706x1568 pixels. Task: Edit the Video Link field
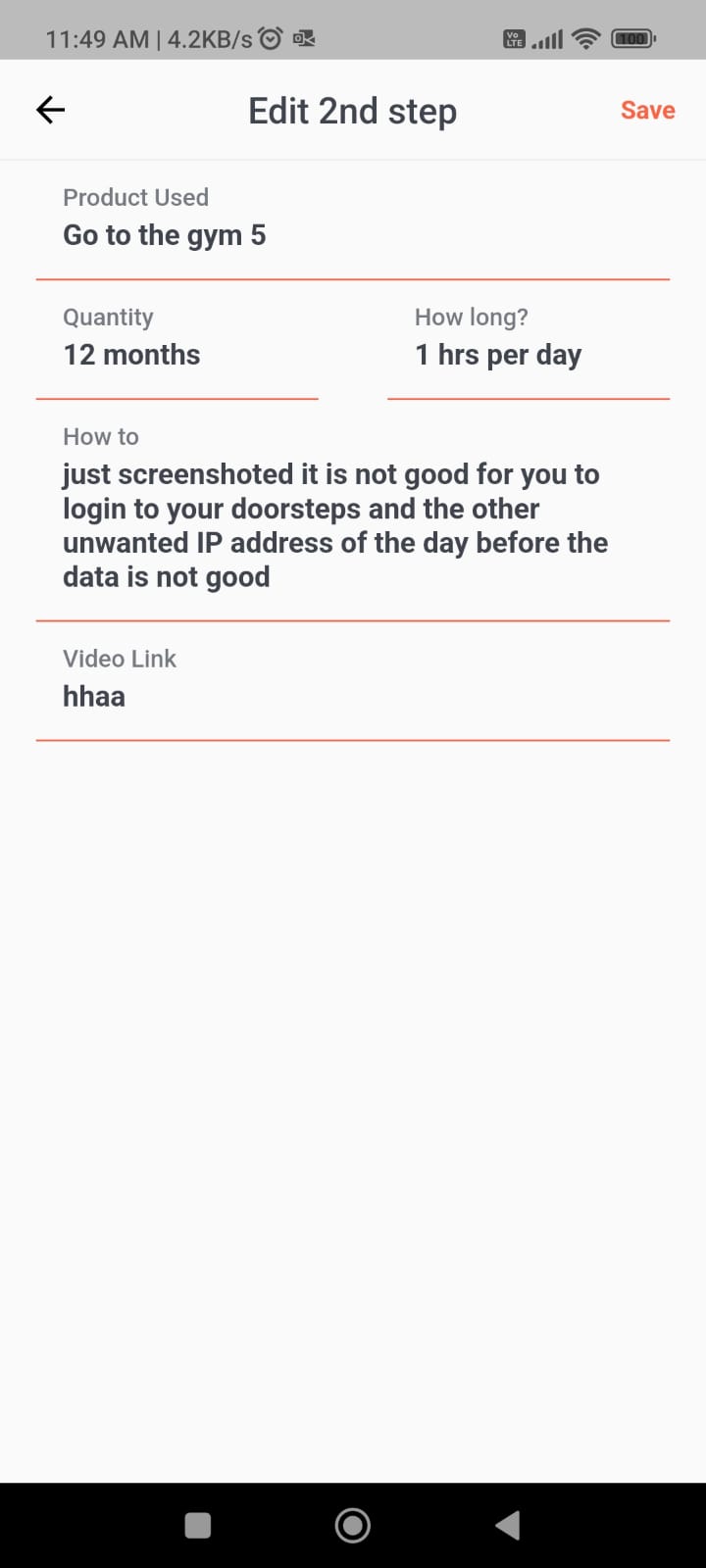coord(353,697)
